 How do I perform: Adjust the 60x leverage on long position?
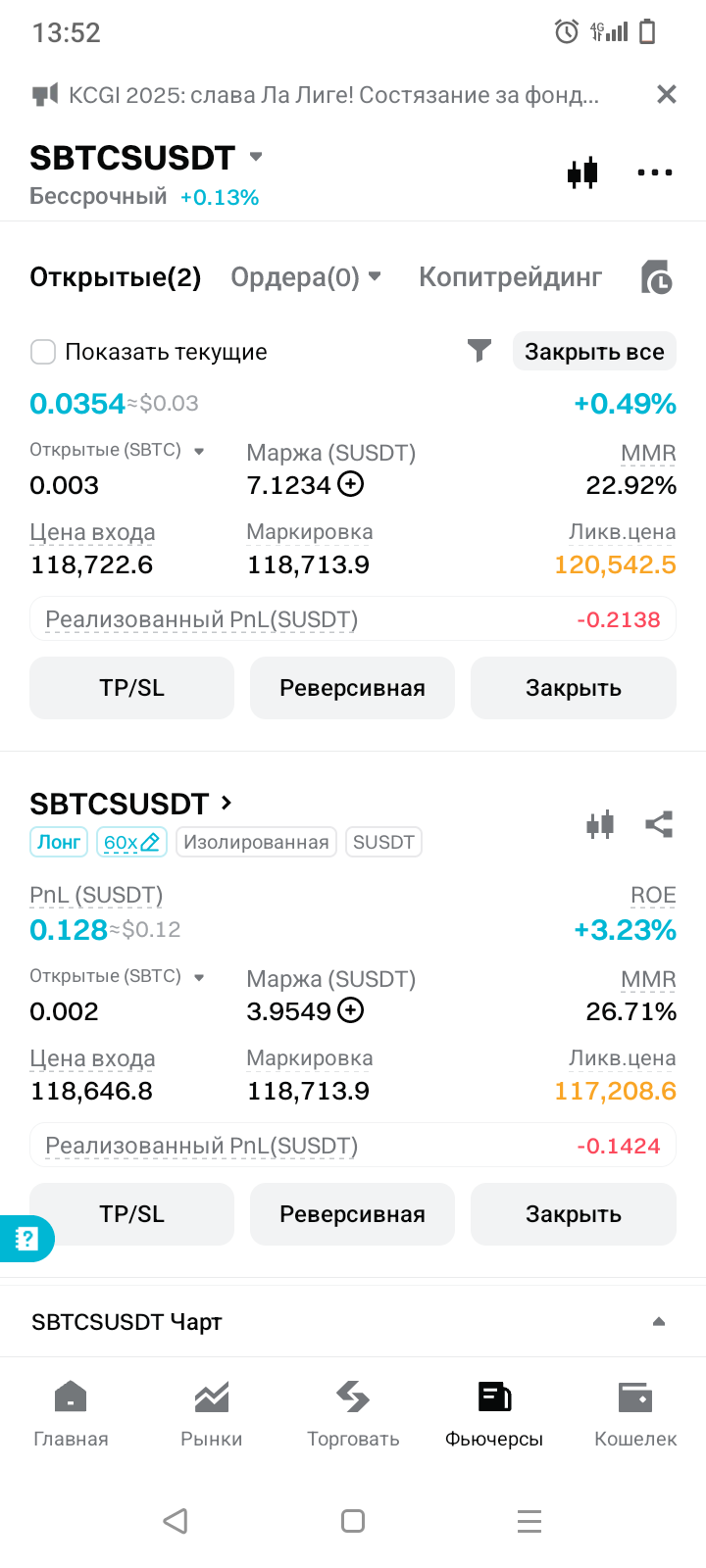click(131, 842)
